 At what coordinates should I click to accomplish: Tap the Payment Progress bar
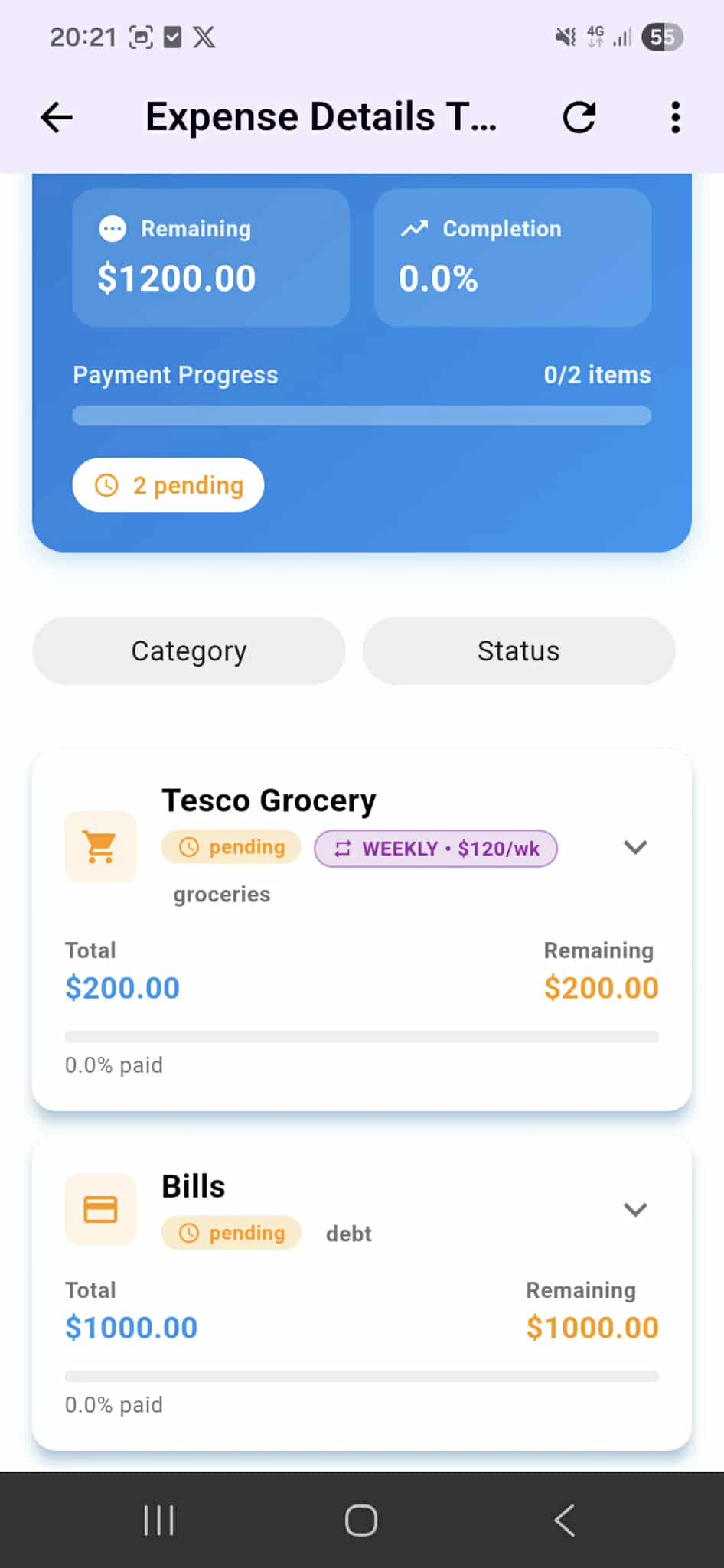(360, 414)
